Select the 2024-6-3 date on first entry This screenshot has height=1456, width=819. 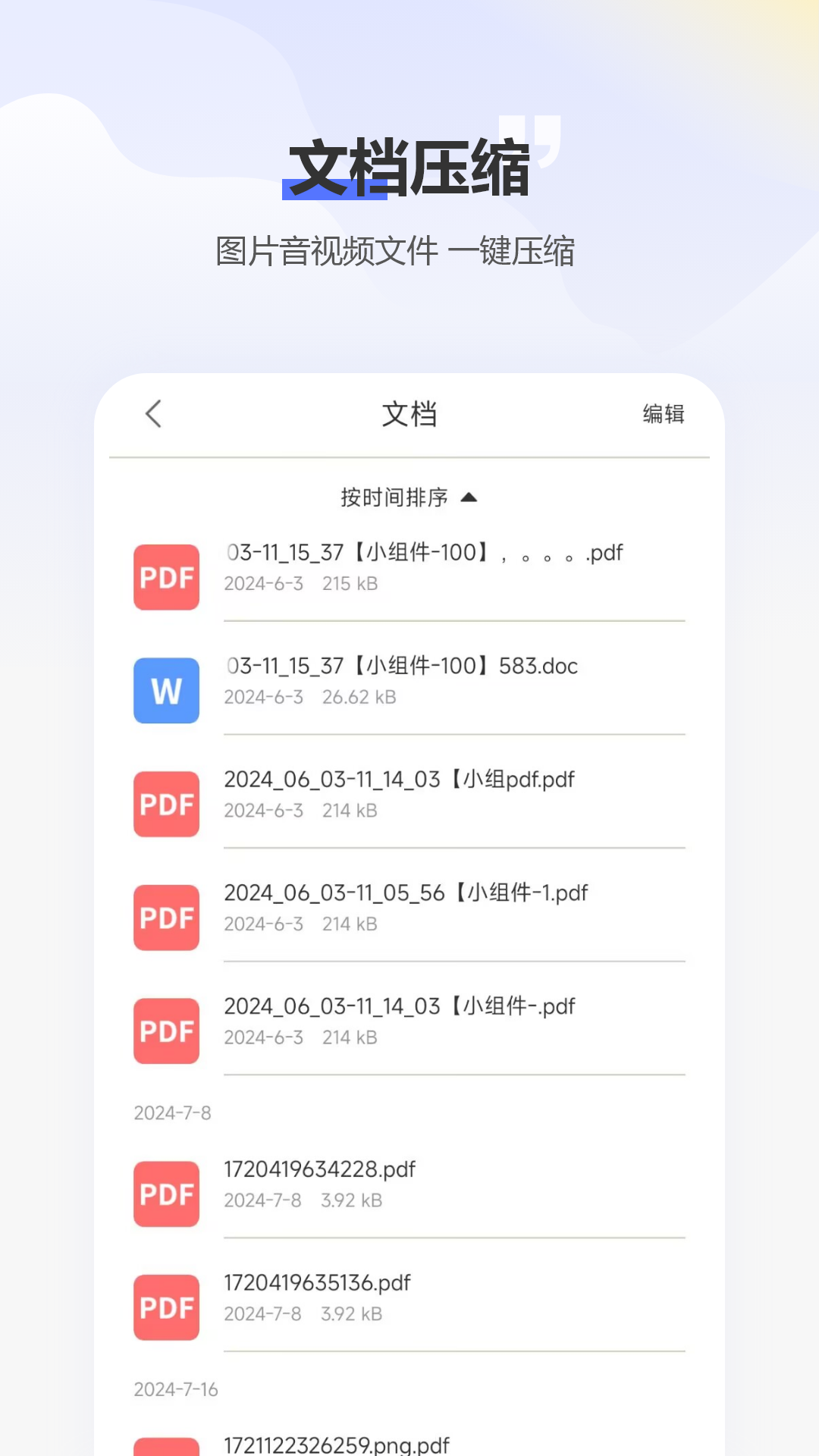pyautogui.click(x=263, y=584)
